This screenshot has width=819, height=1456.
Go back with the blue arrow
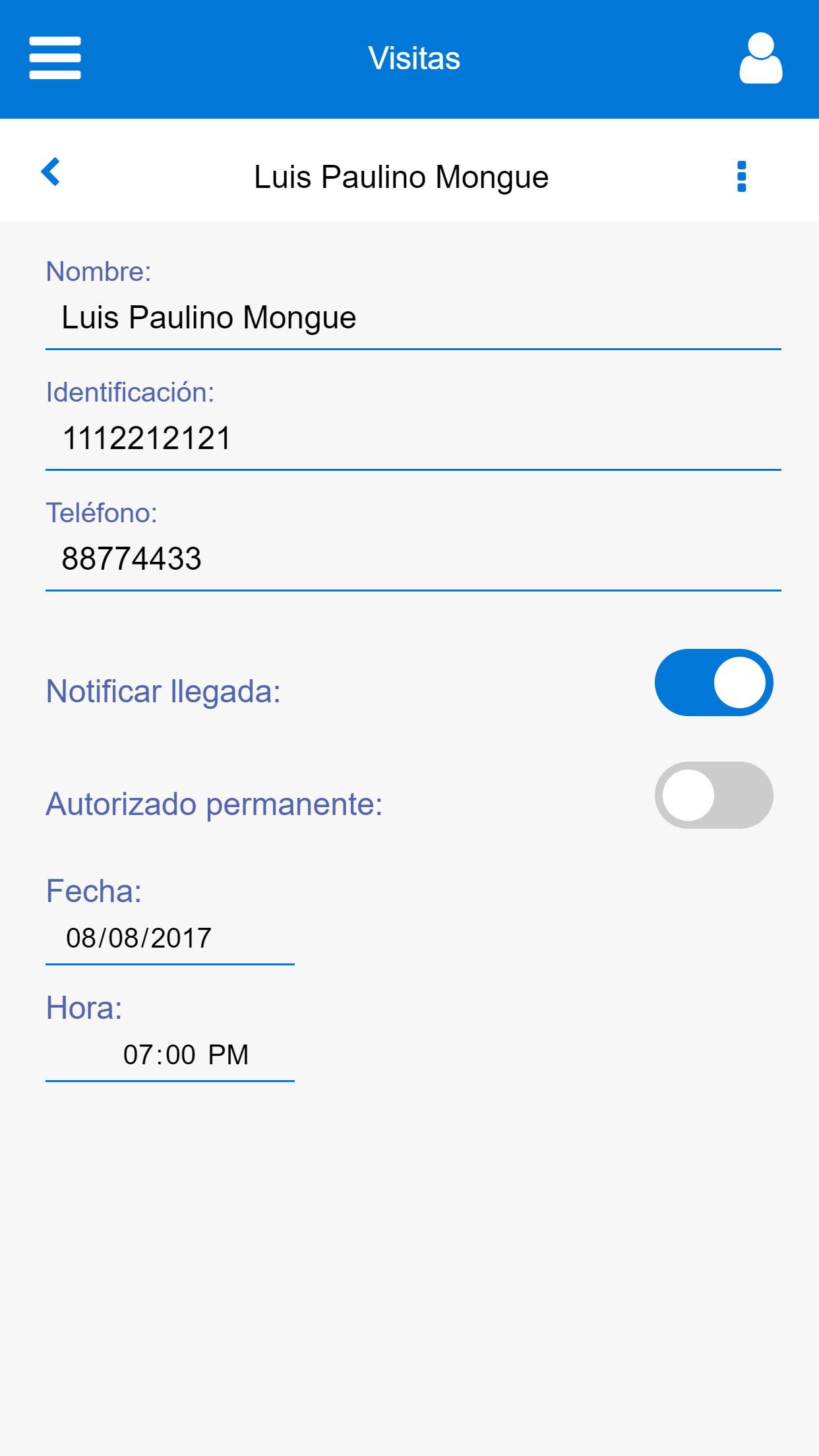point(51,172)
